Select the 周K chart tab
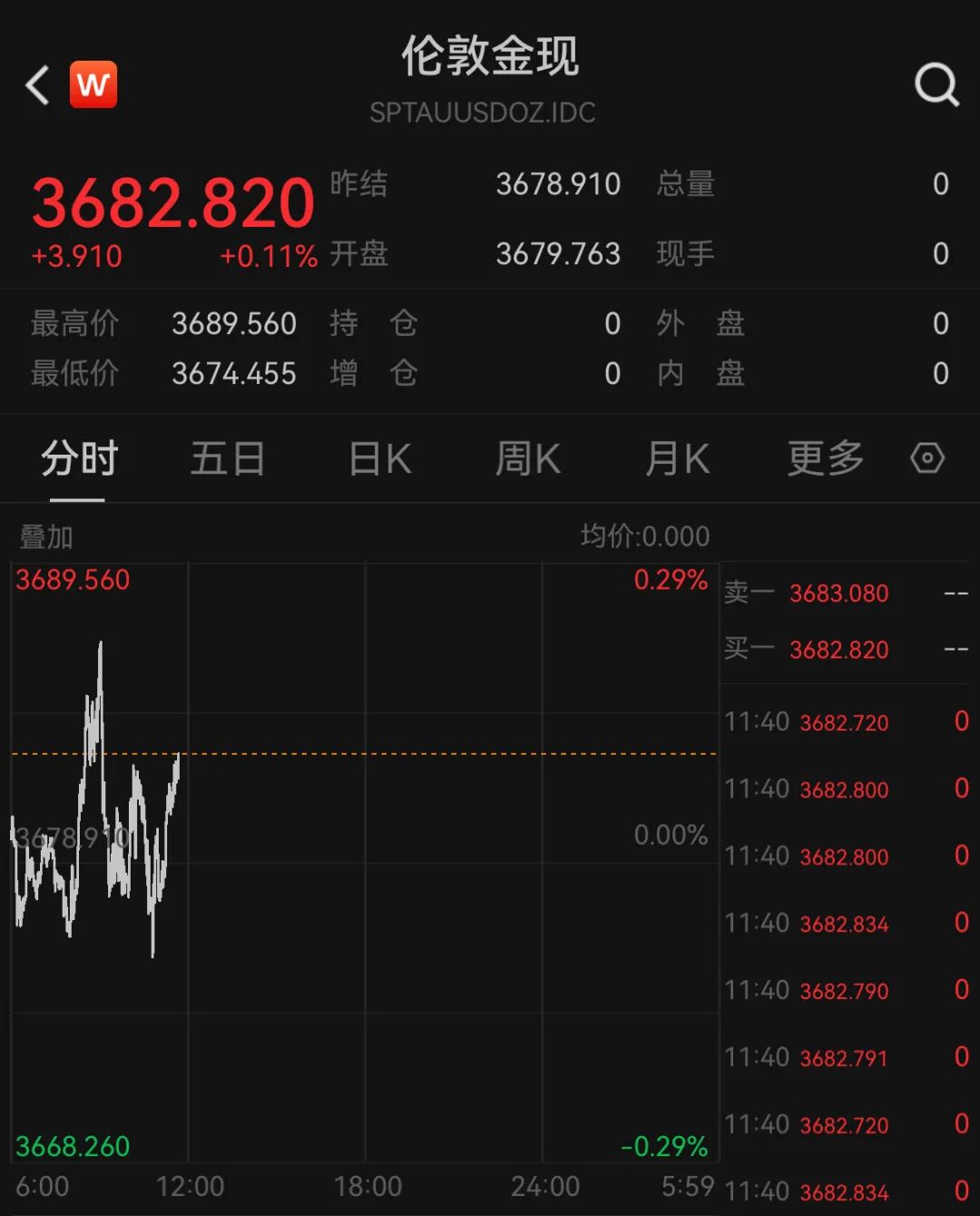The image size is (980, 1216). tap(527, 458)
